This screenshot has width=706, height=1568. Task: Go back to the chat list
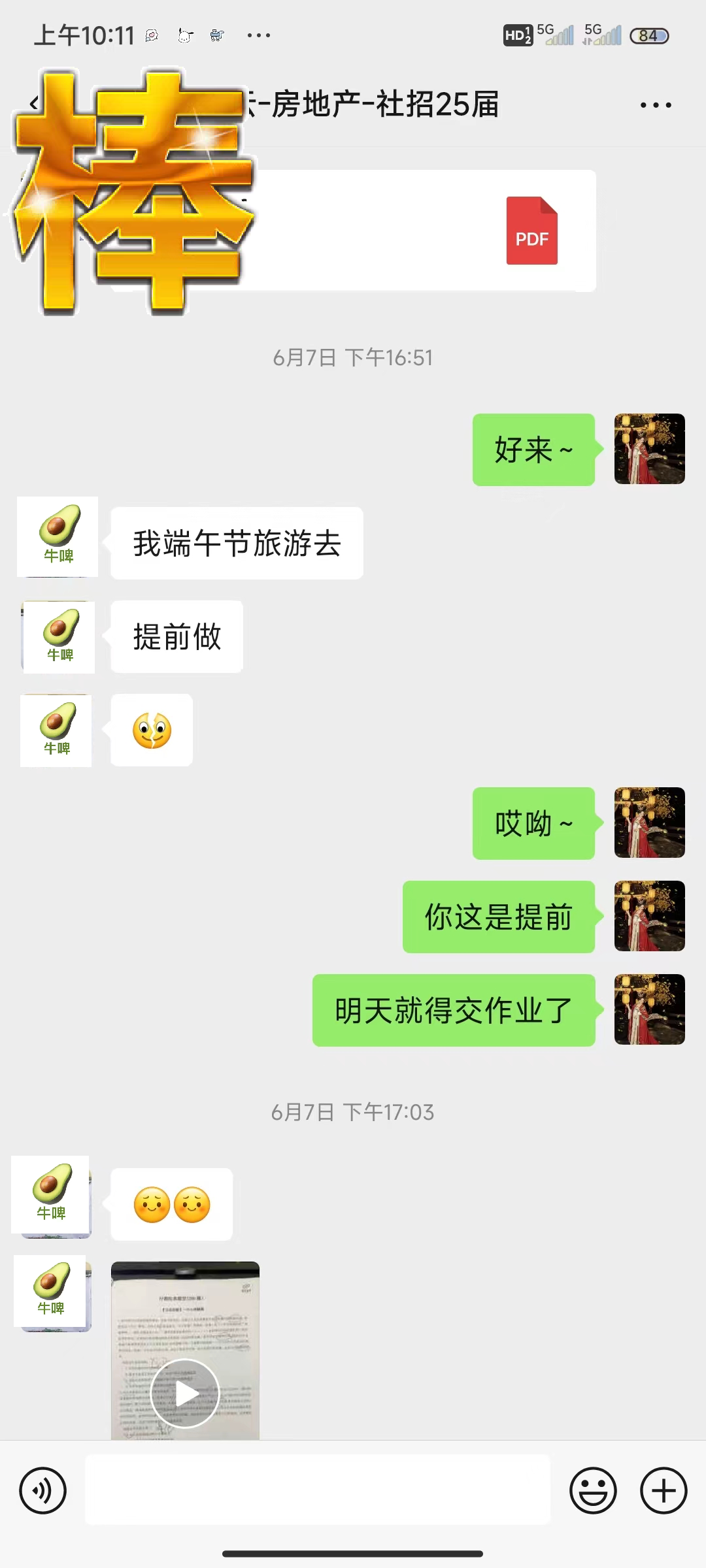[x=34, y=103]
